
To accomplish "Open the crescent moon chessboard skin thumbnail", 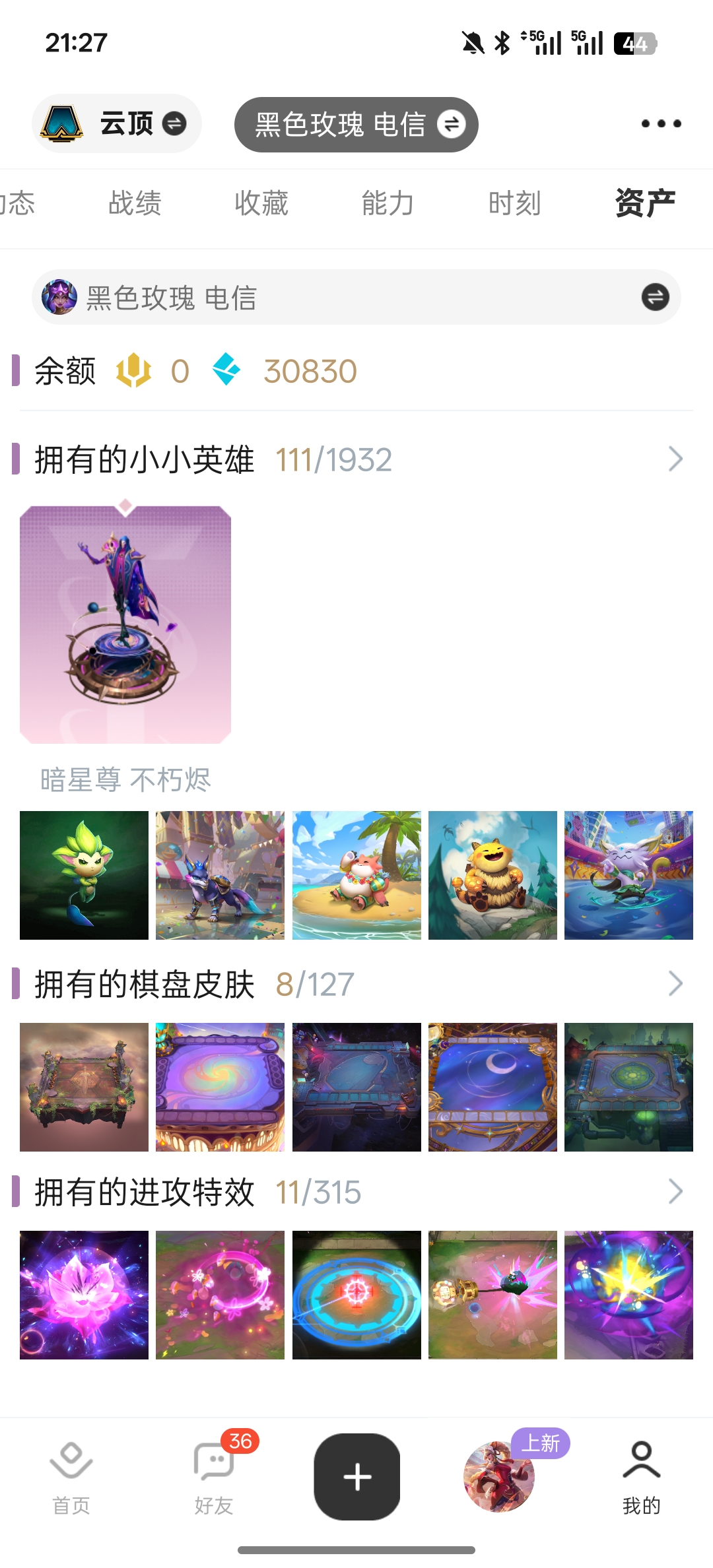I will pyautogui.click(x=492, y=1087).
